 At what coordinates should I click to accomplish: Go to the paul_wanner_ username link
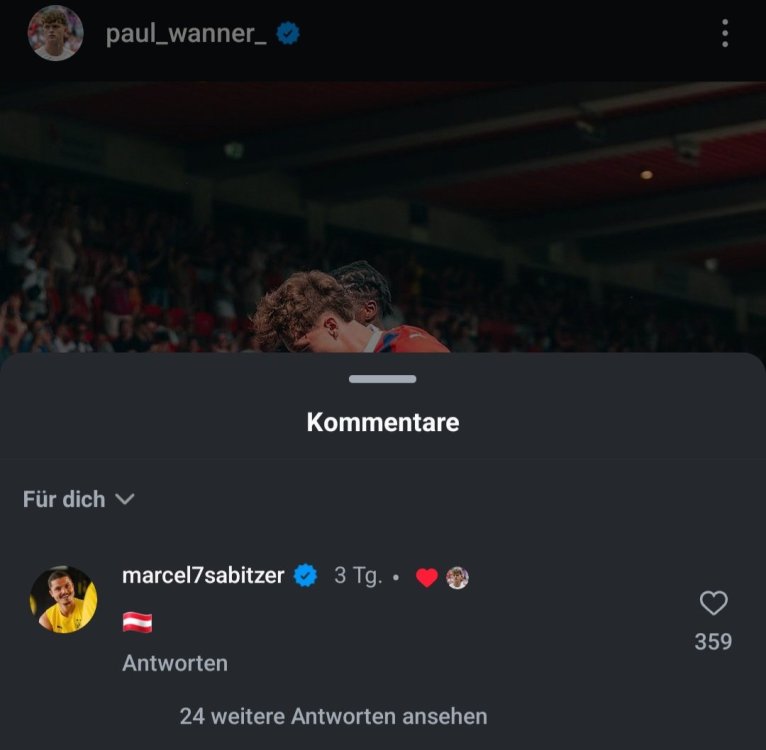(x=186, y=34)
